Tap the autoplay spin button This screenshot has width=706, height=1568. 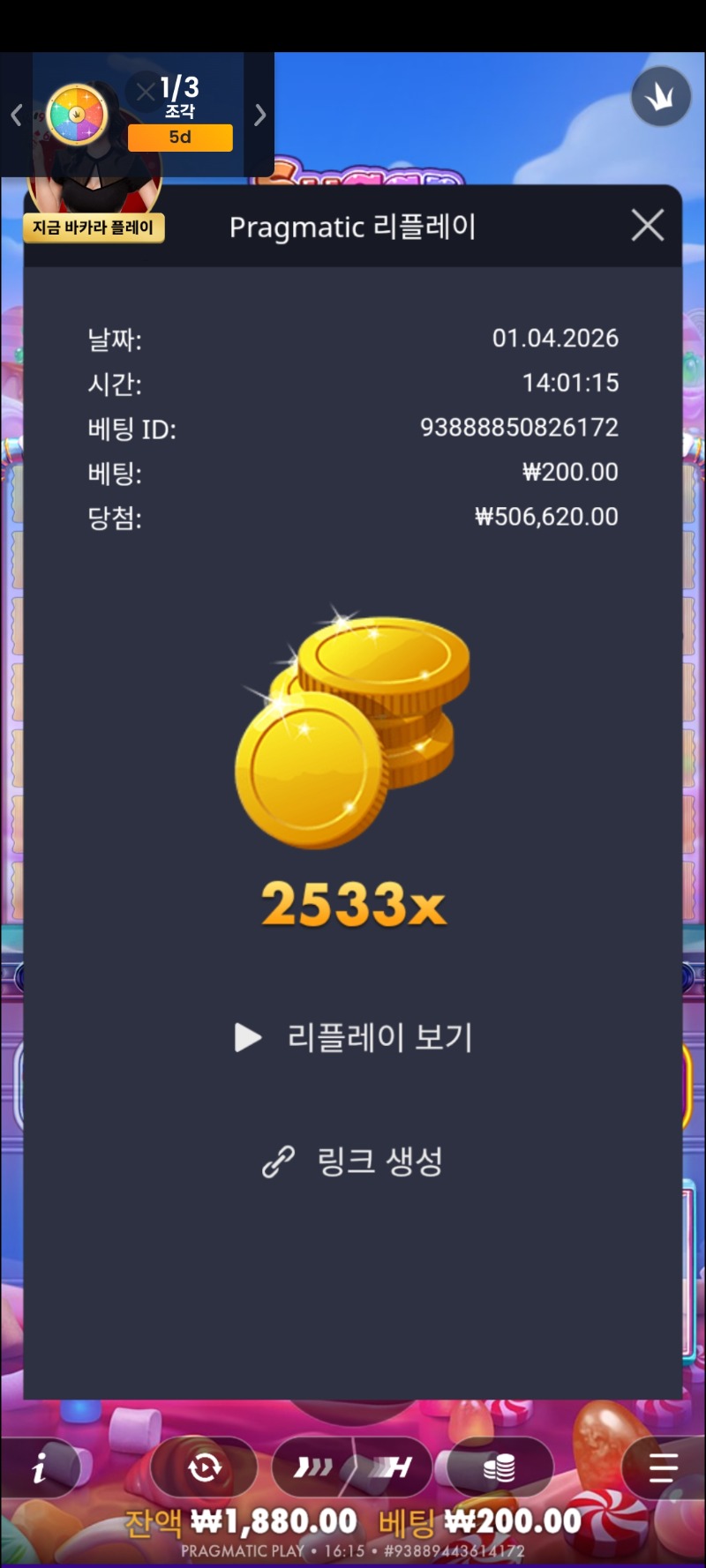tap(205, 1467)
